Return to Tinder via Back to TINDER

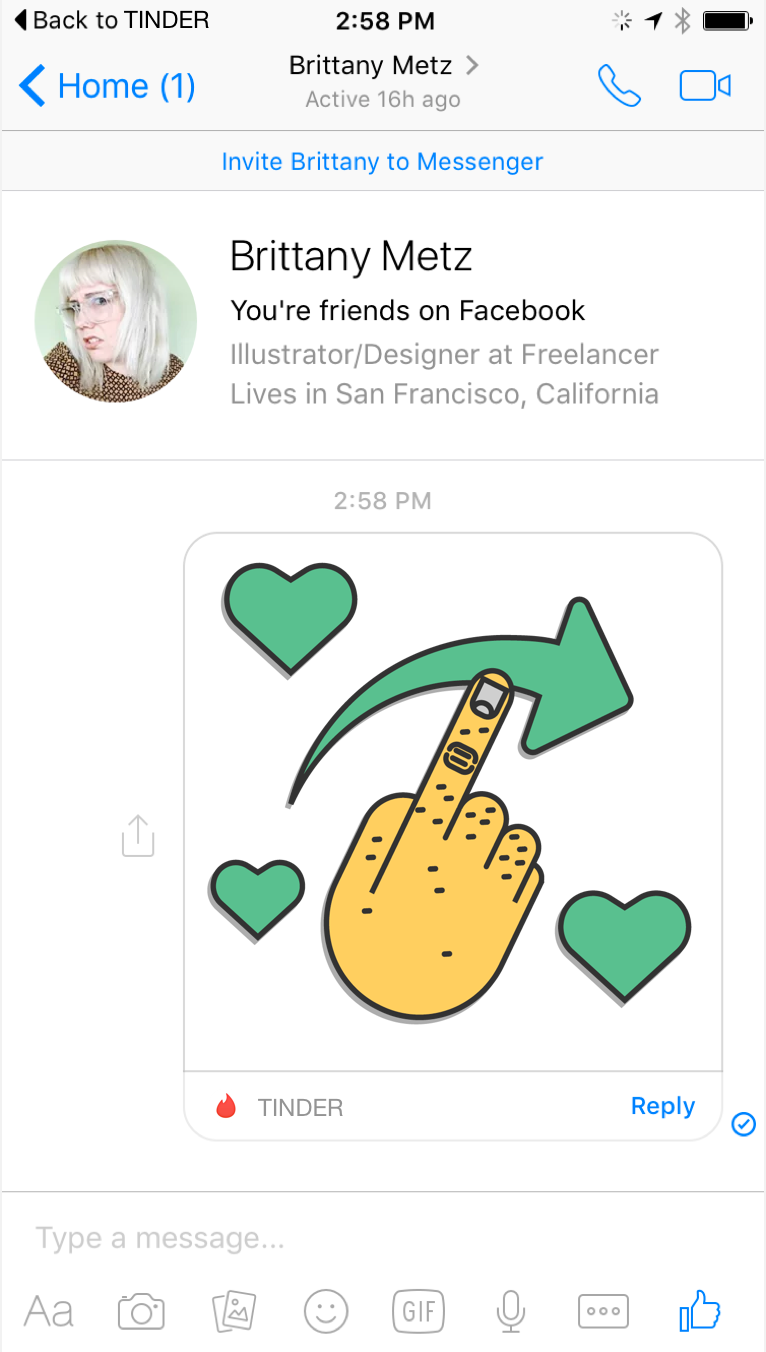[111, 19]
